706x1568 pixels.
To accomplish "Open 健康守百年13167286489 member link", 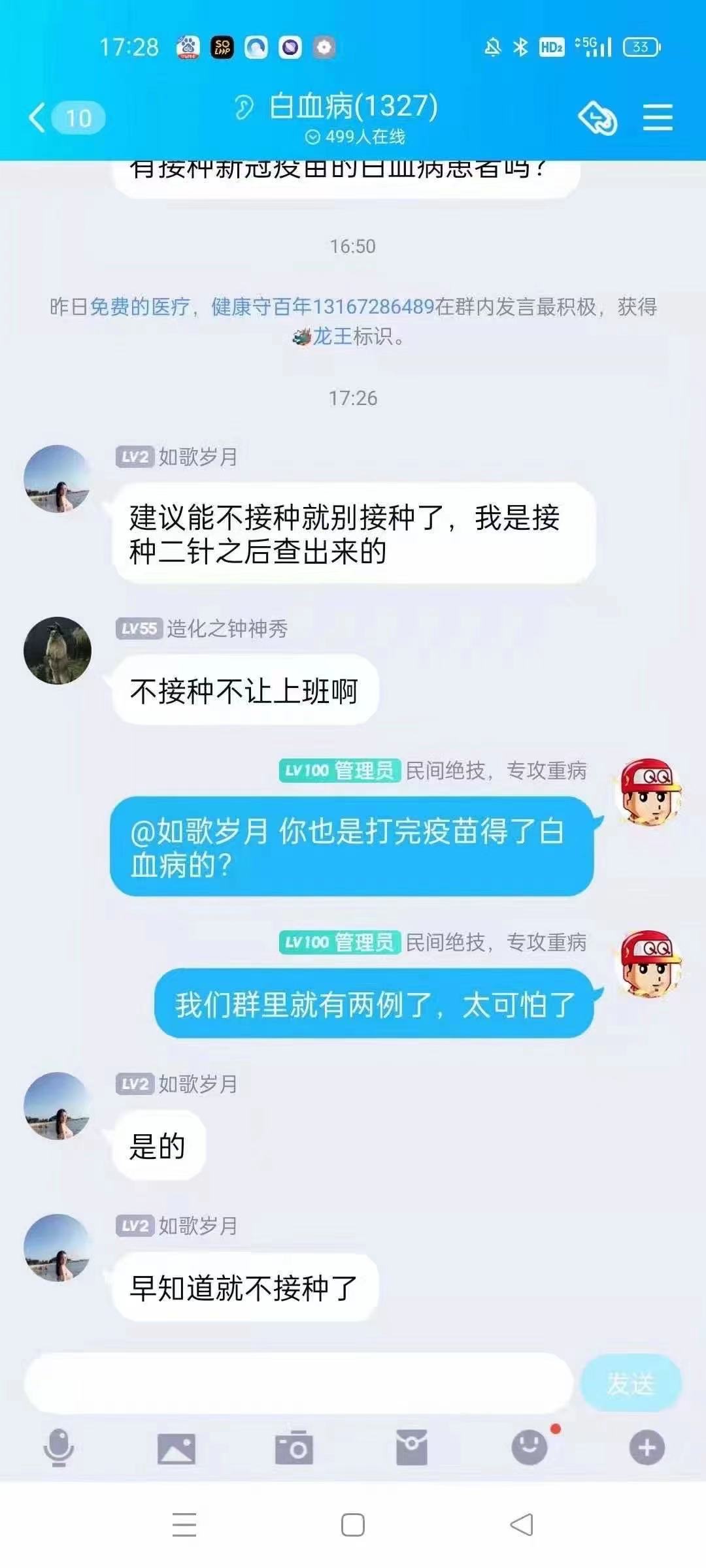I will [323, 306].
